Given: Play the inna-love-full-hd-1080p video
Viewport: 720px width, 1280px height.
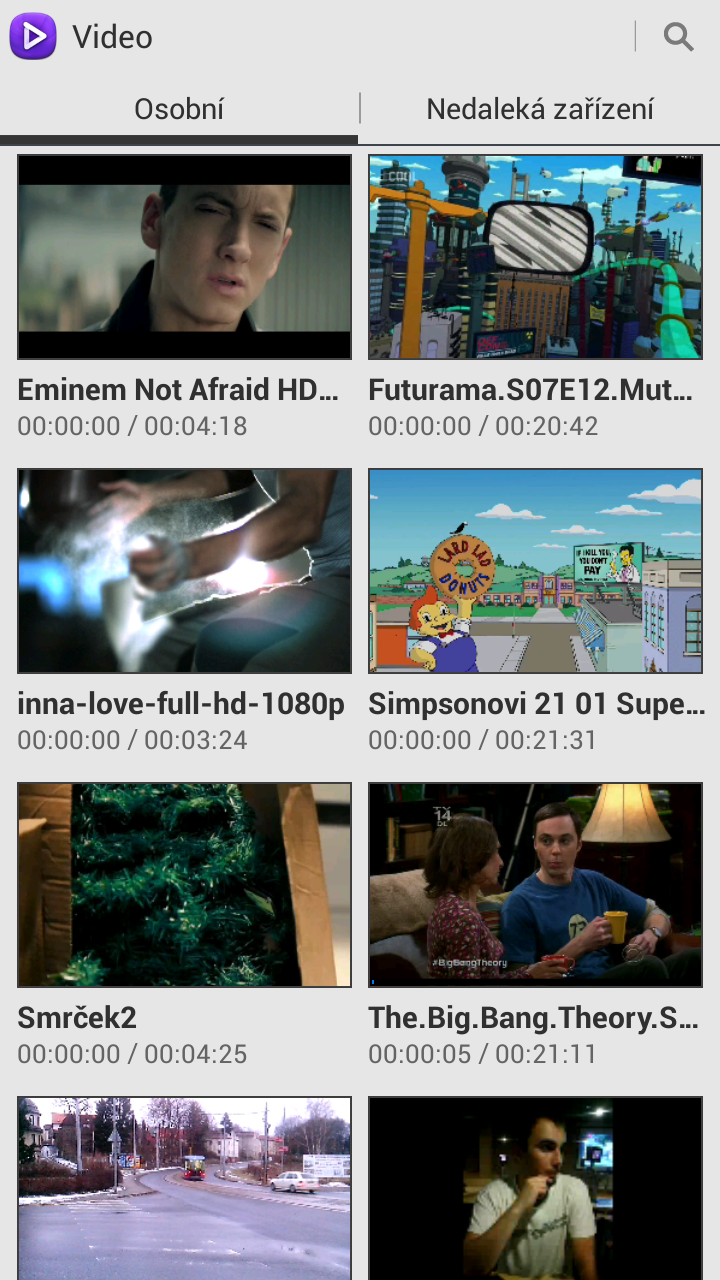Looking at the screenshot, I should [x=184, y=571].
